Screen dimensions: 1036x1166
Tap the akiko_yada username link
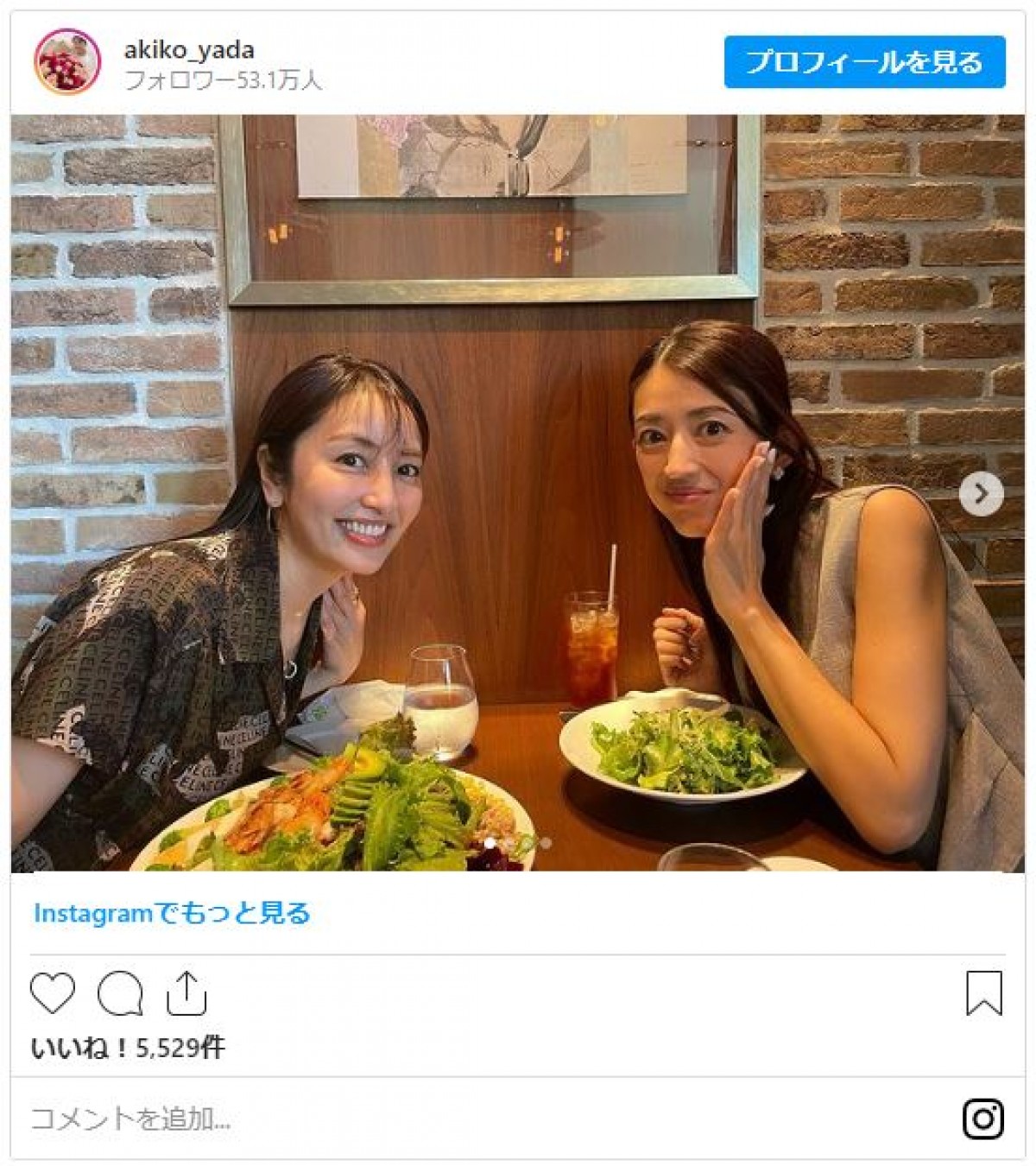188,49
